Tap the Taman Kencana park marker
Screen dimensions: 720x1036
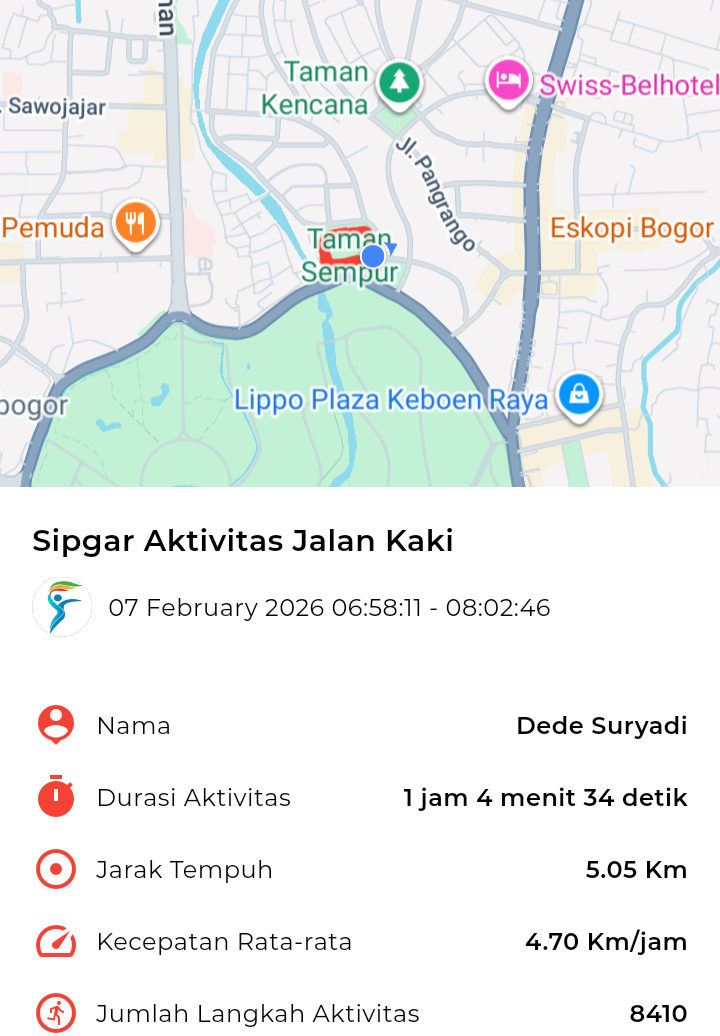pyautogui.click(x=399, y=82)
